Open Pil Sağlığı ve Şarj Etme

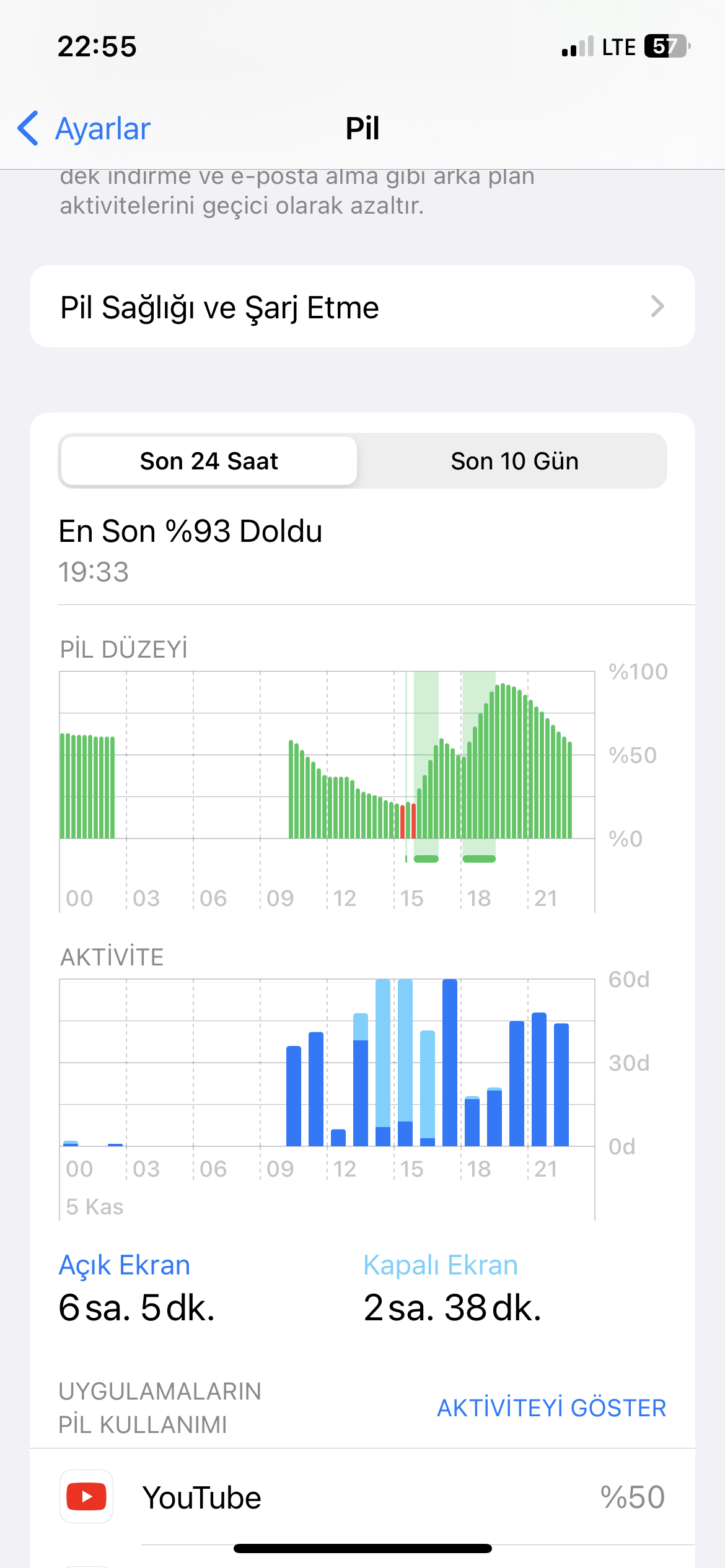point(362,307)
